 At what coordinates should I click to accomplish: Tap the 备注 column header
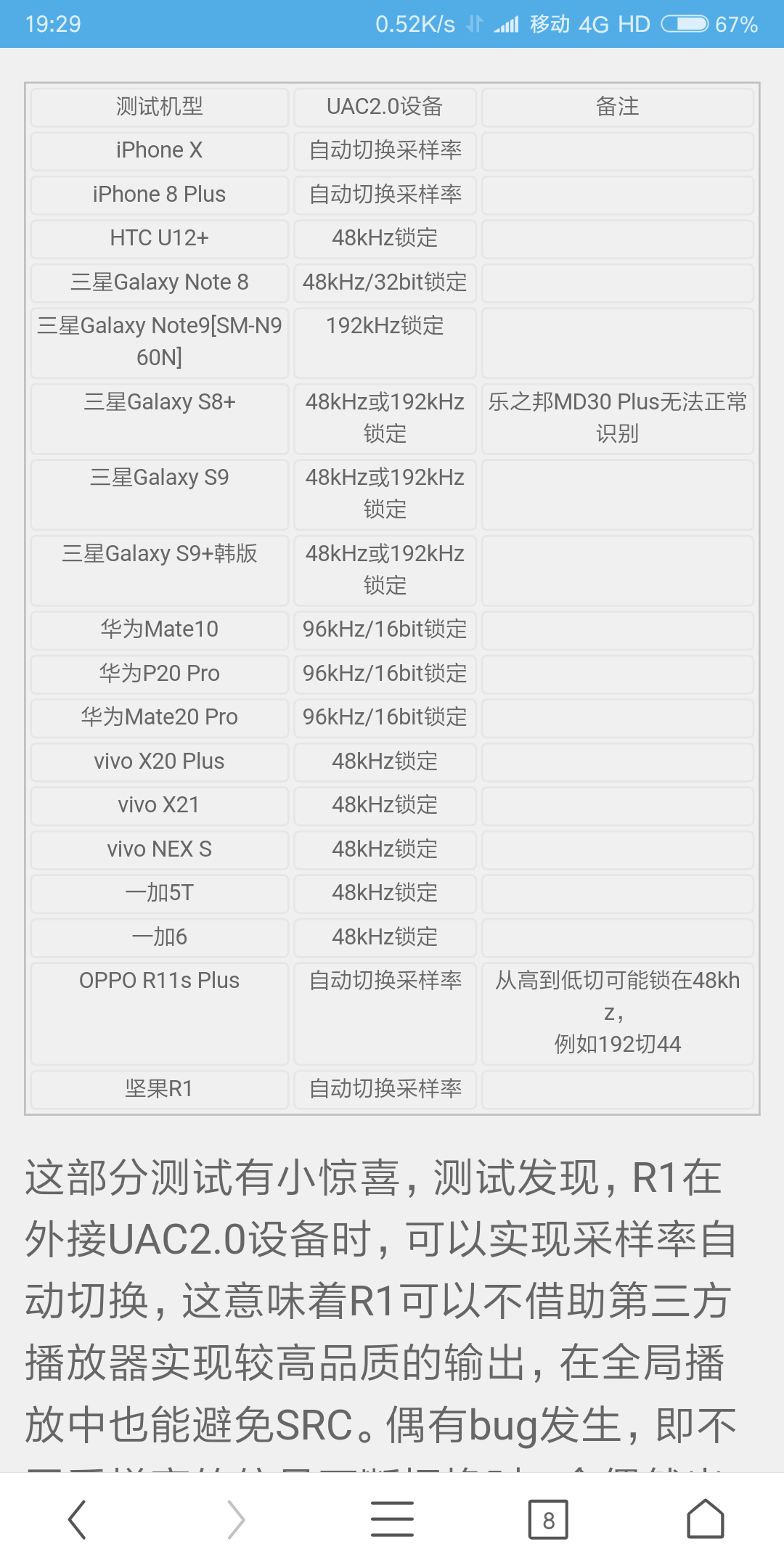coord(616,107)
